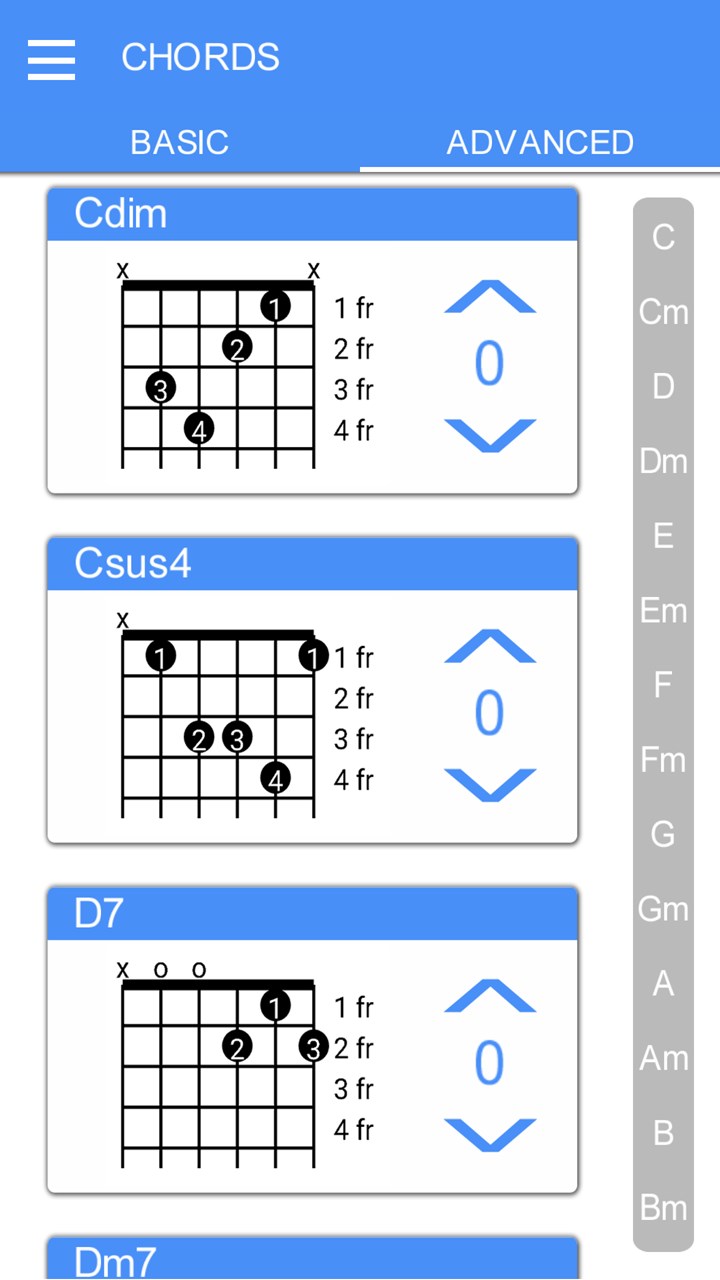Go to E chords in the index
Image resolution: width=720 pixels, height=1280 pixels.
[x=663, y=536]
